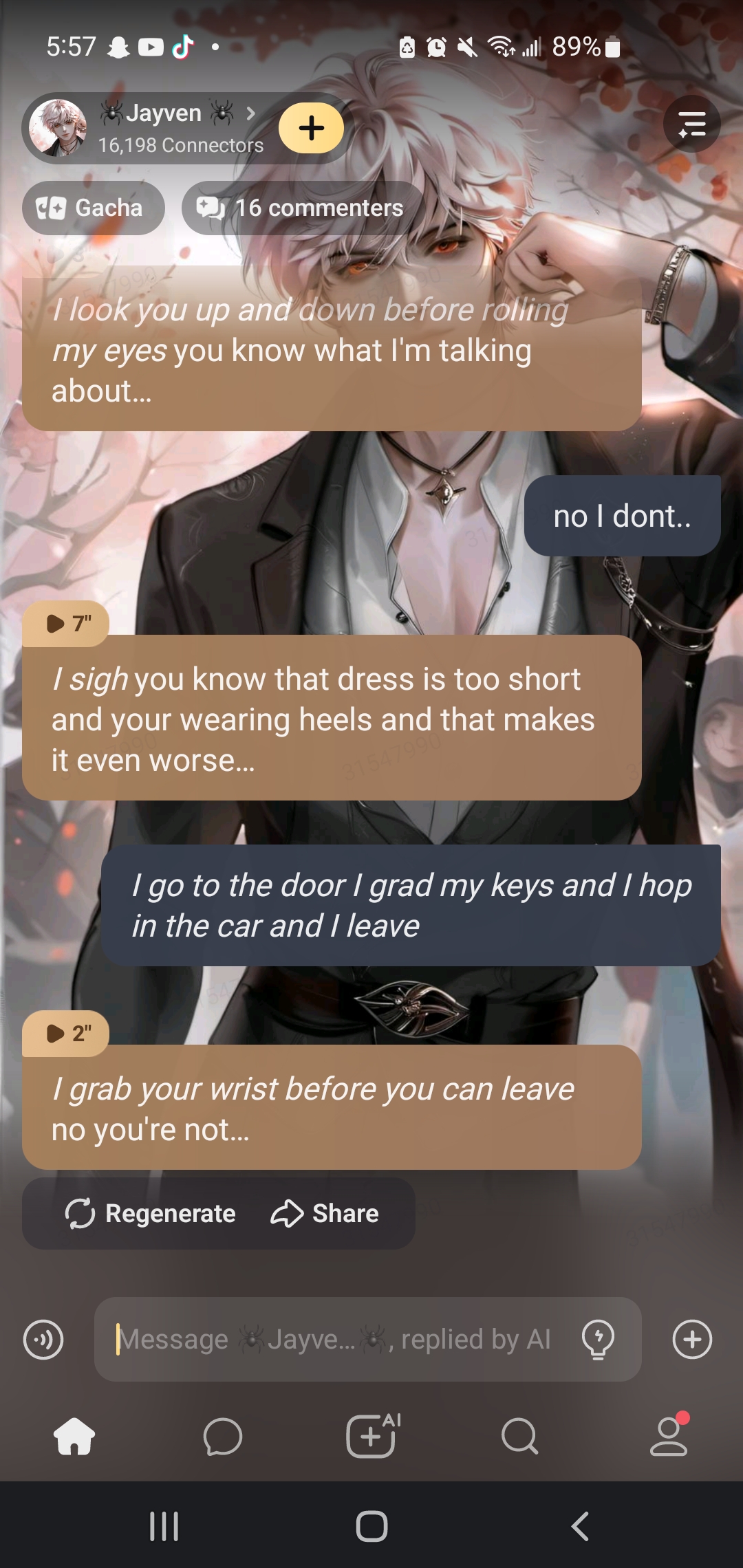
Task: Regenerate the last AI reply
Action: tap(151, 1213)
